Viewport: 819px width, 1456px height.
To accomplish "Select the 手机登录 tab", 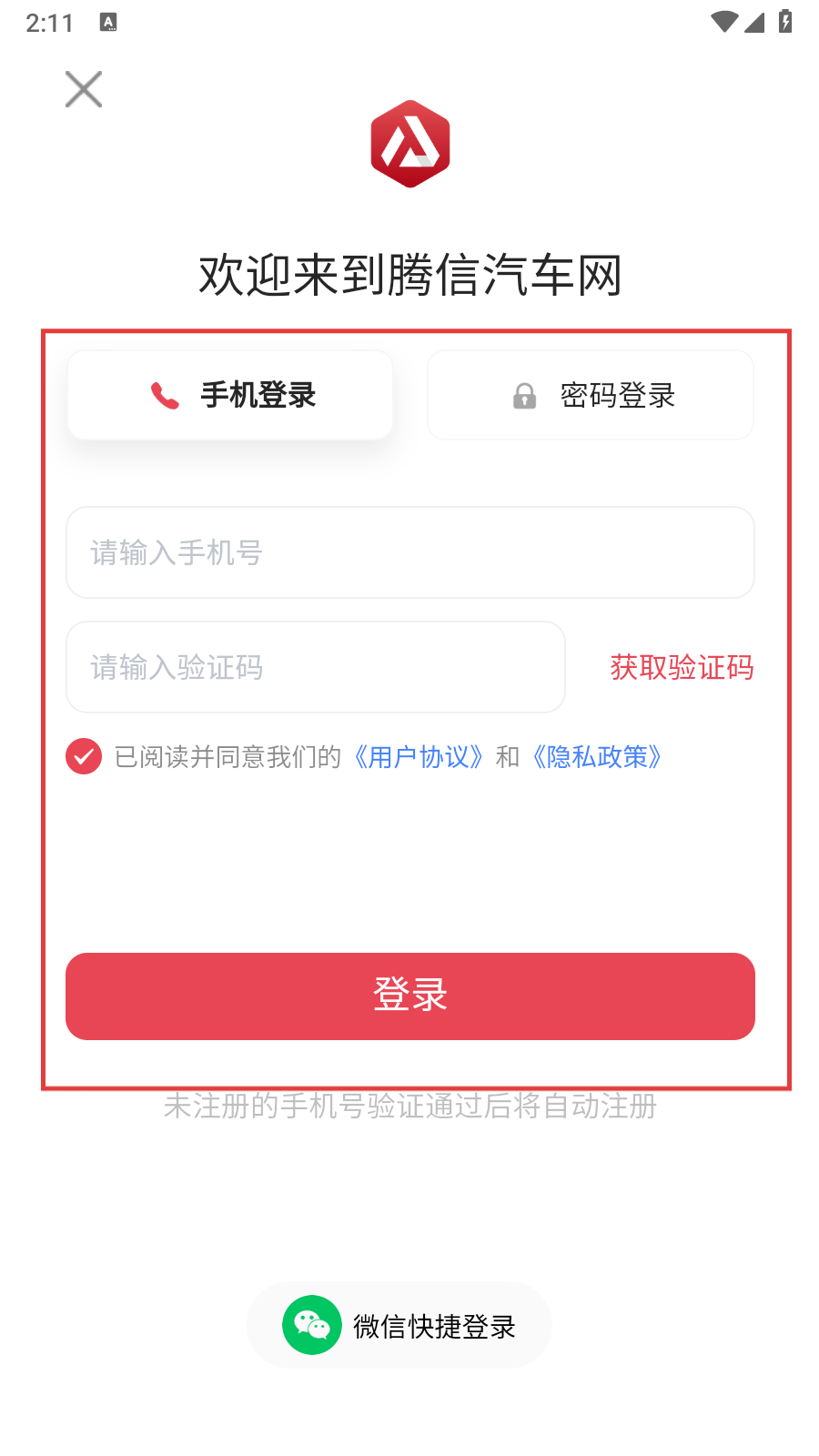I will click(230, 395).
